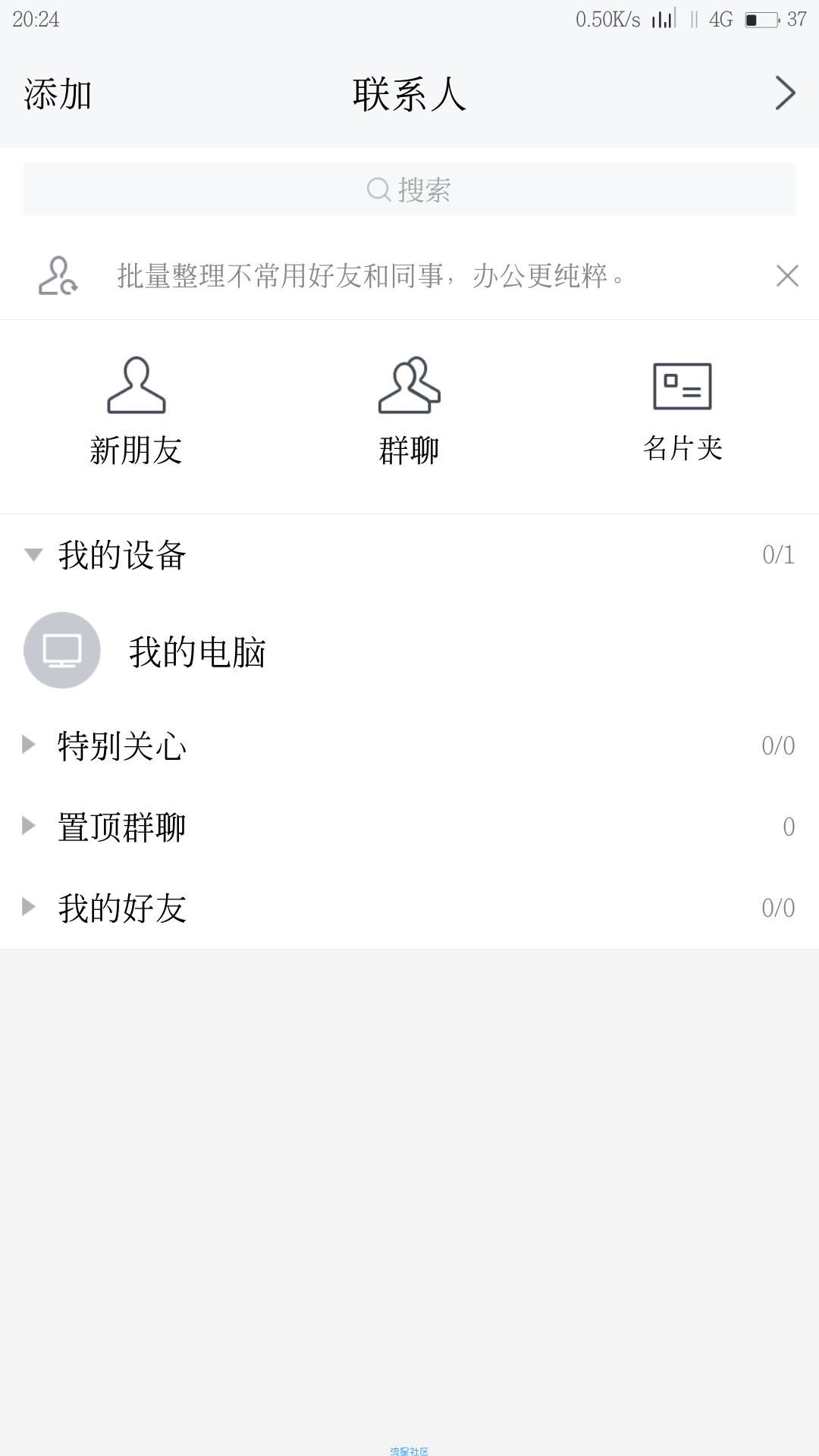The image size is (819, 1456).
Task: Tap 添加 to add a contact
Action: click(x=58, y=95)
